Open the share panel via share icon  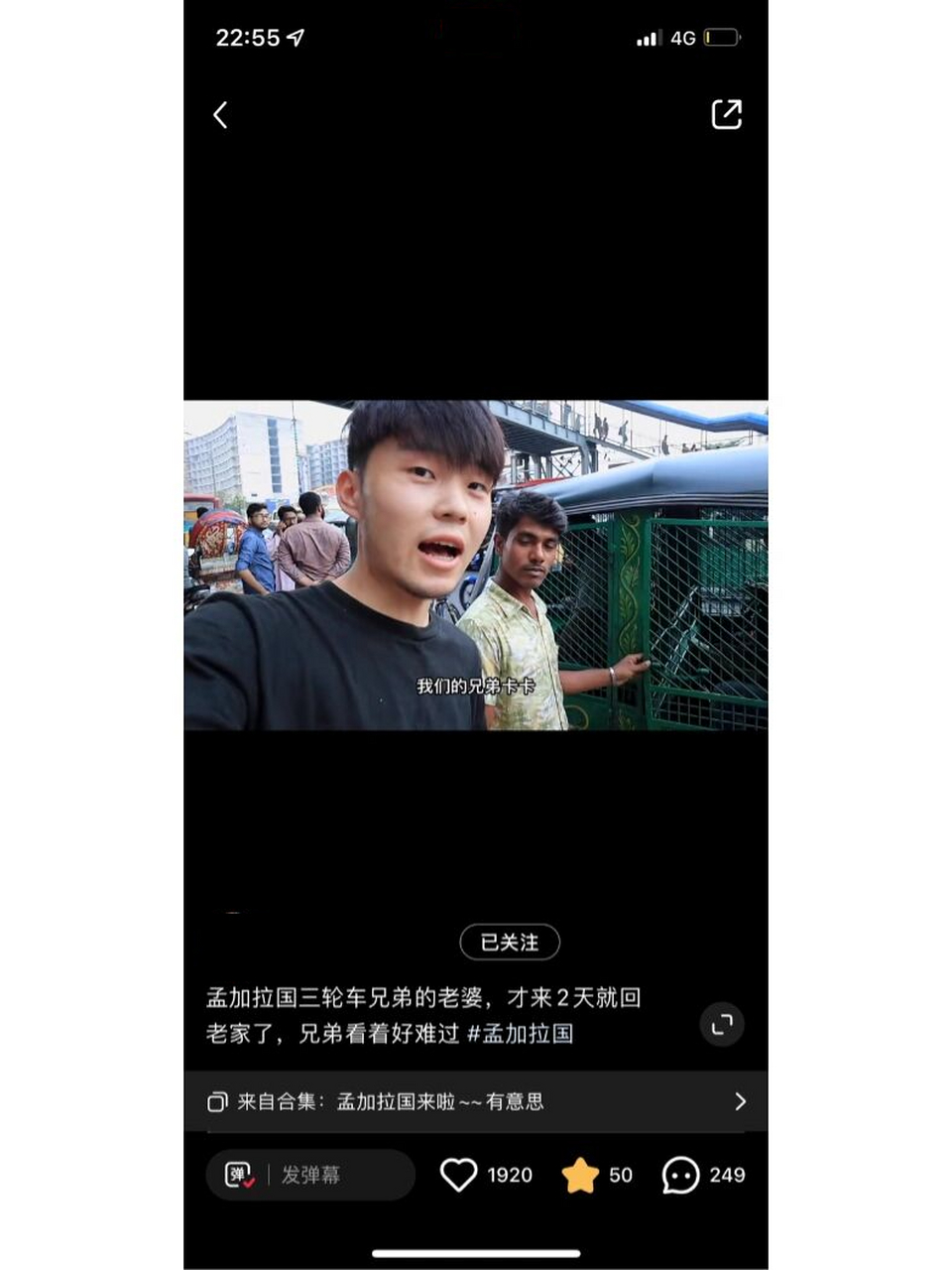coord(727,114)
